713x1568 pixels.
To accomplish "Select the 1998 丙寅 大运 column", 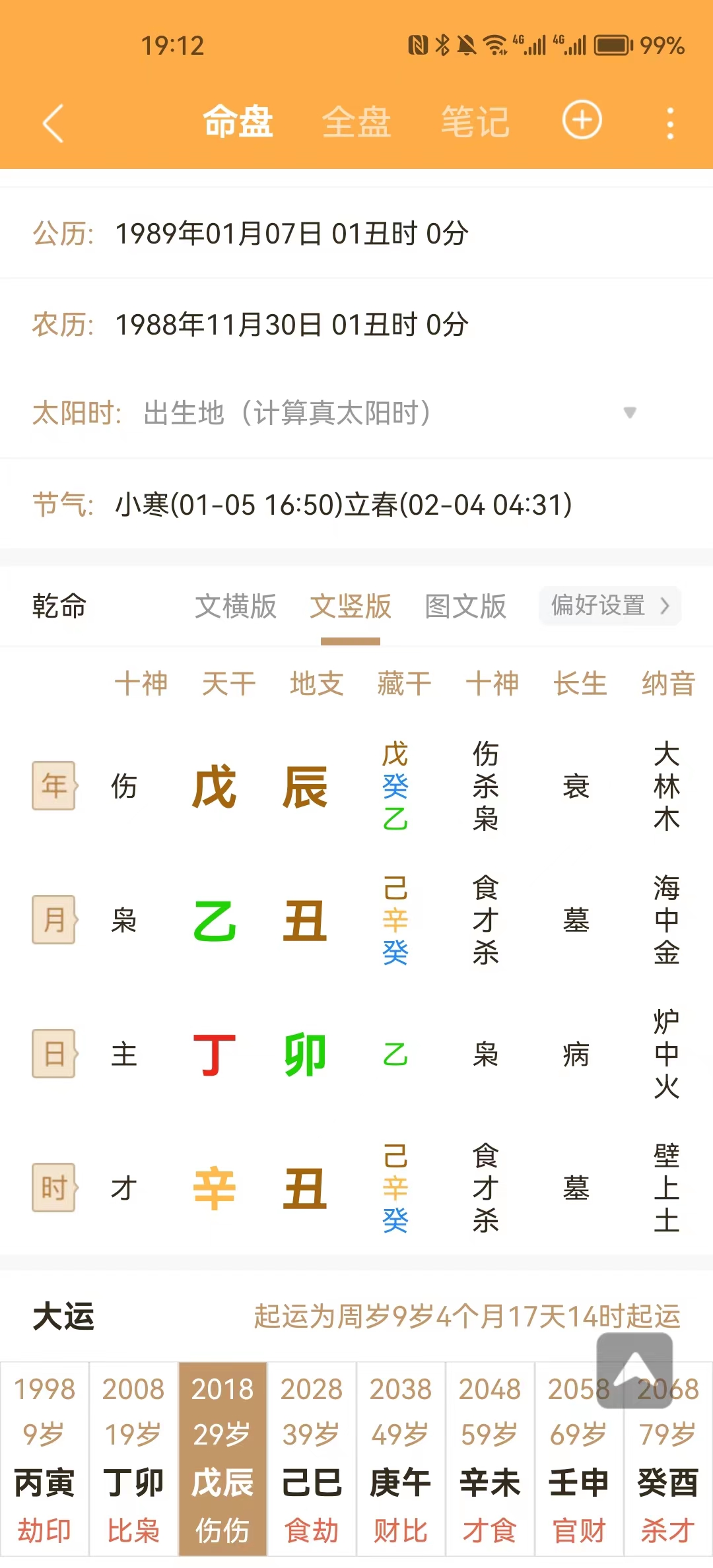I will point(44,1460).
